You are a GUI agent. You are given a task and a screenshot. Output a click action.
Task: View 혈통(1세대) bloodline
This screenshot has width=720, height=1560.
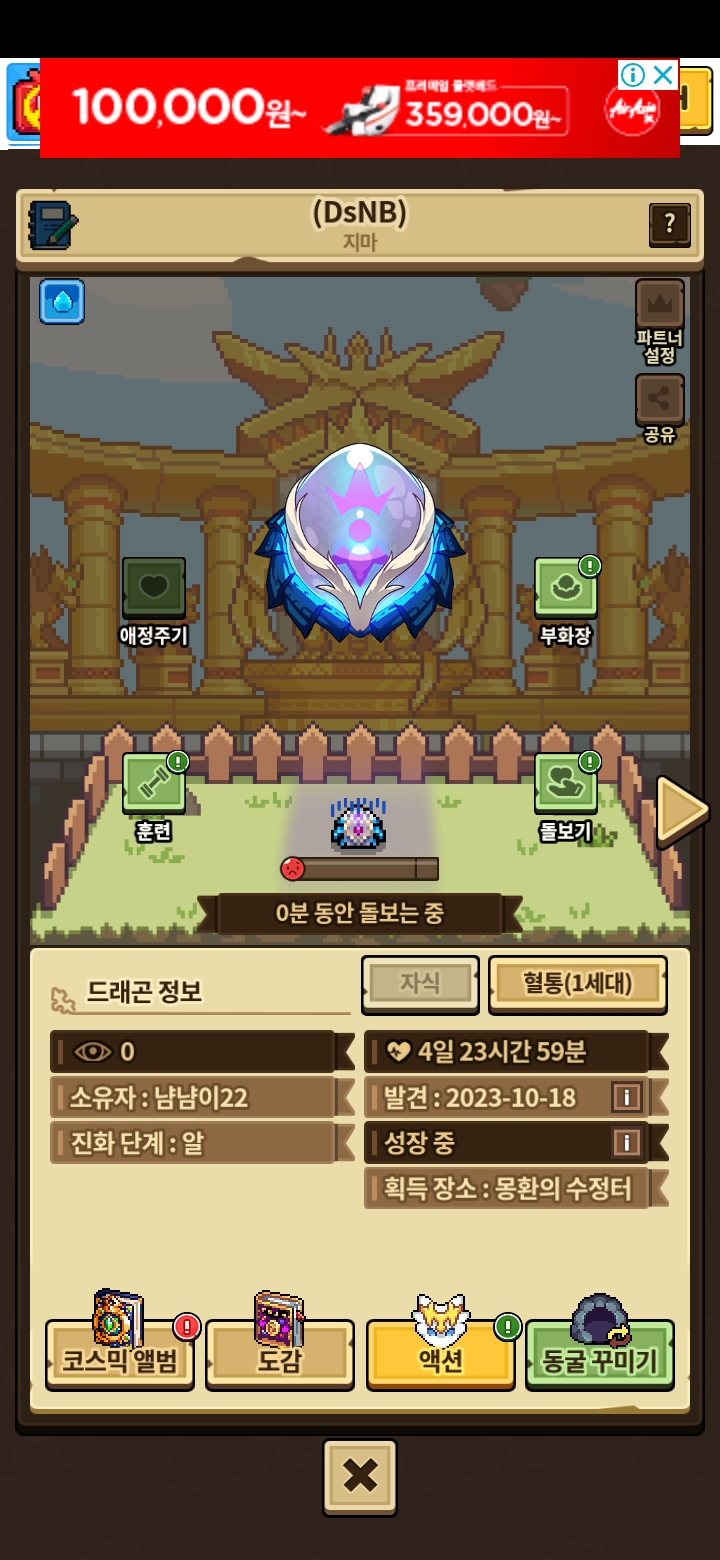(x=577, y=984)
